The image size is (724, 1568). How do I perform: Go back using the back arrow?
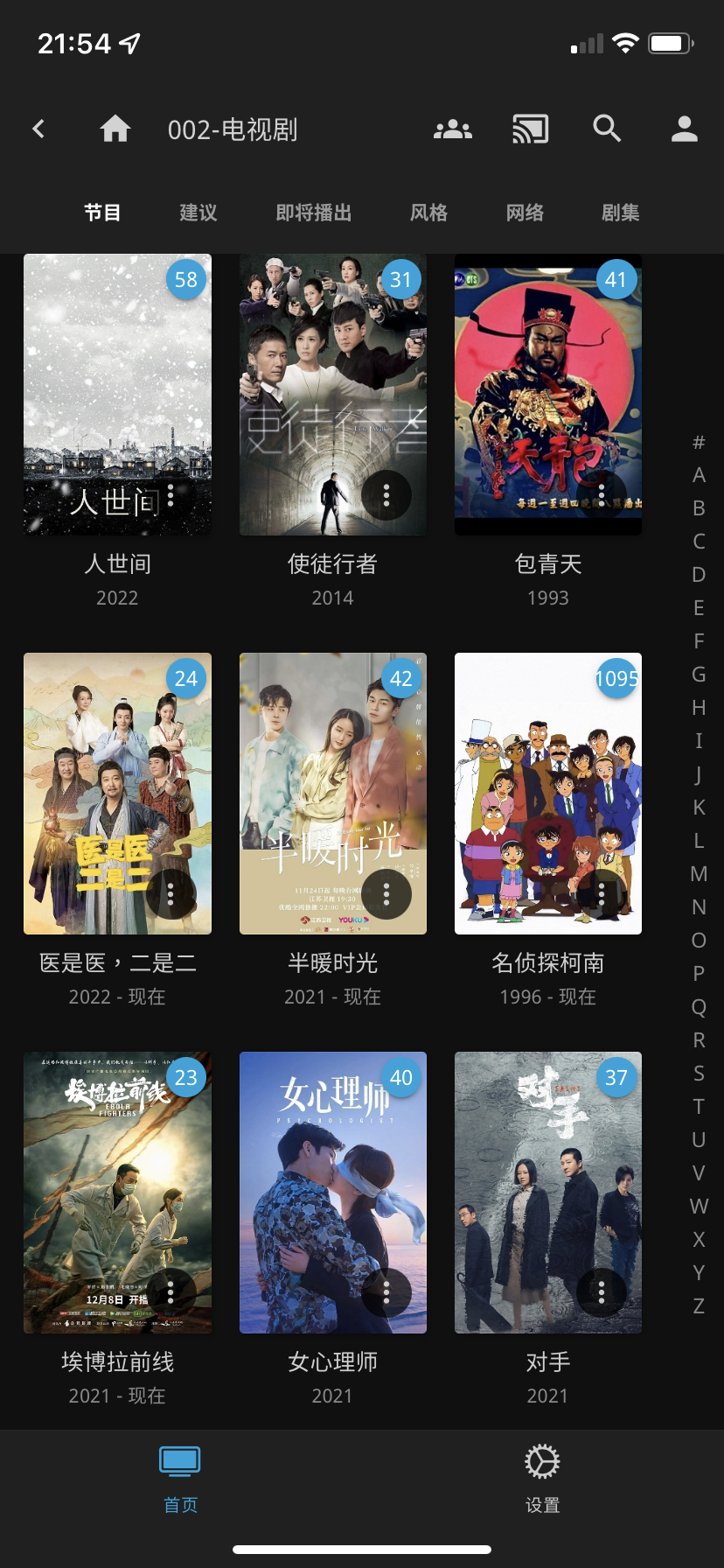click(x=38, y=129)
